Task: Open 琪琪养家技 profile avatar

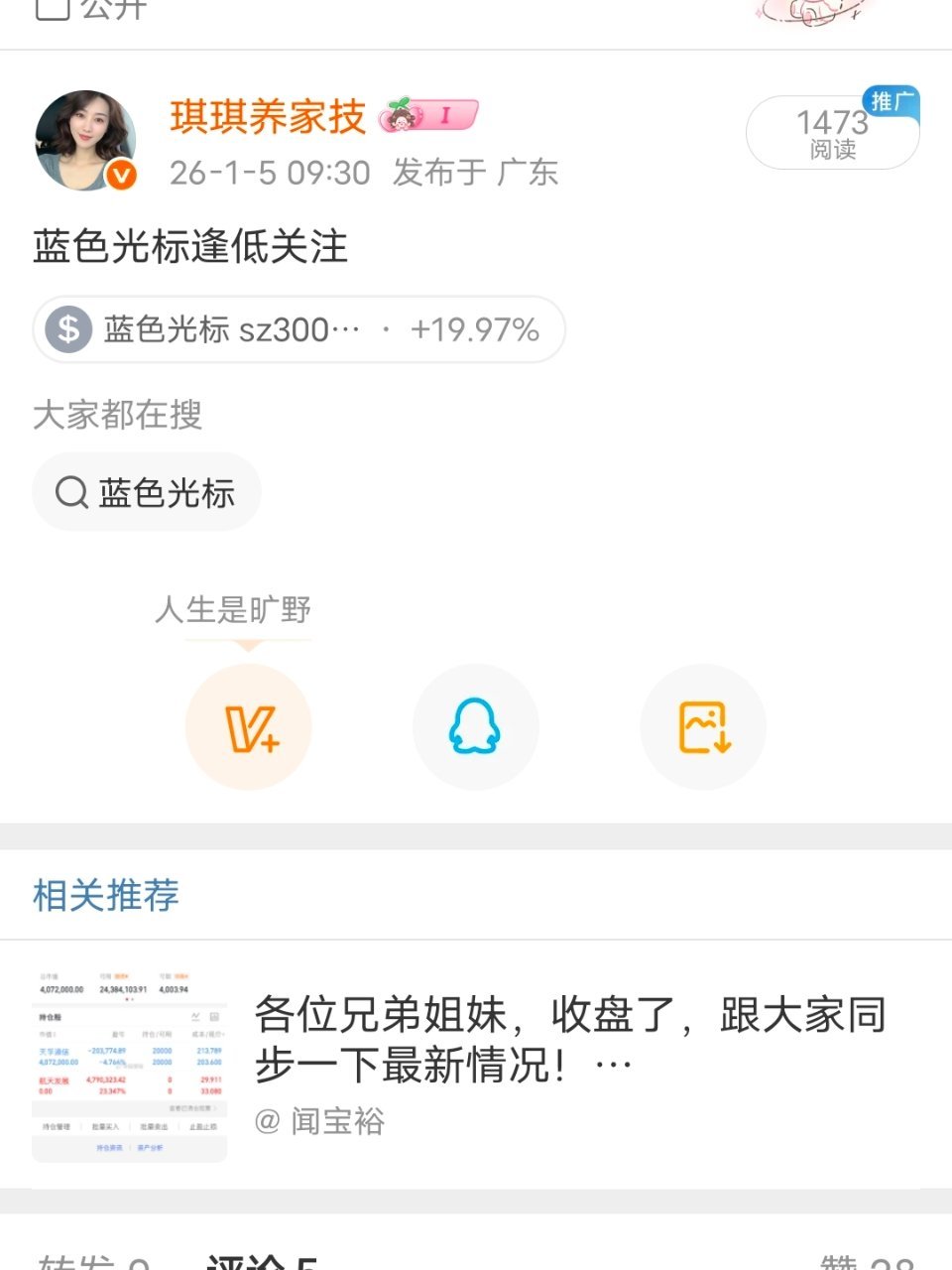Action: point(85,140)
